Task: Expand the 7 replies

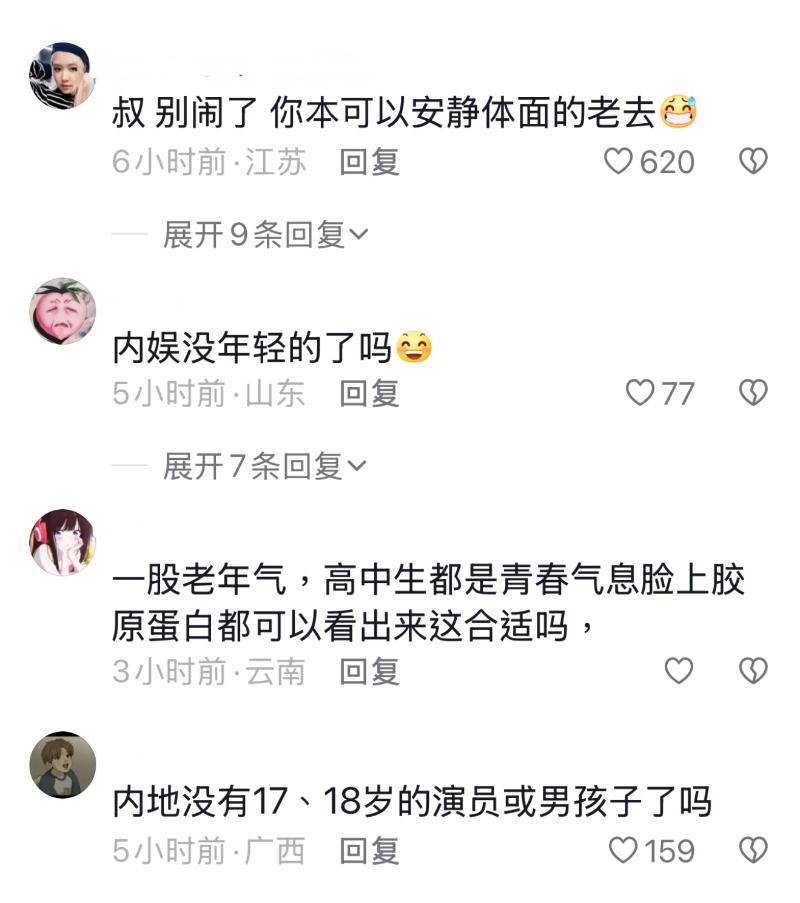Action: (265, 466)
